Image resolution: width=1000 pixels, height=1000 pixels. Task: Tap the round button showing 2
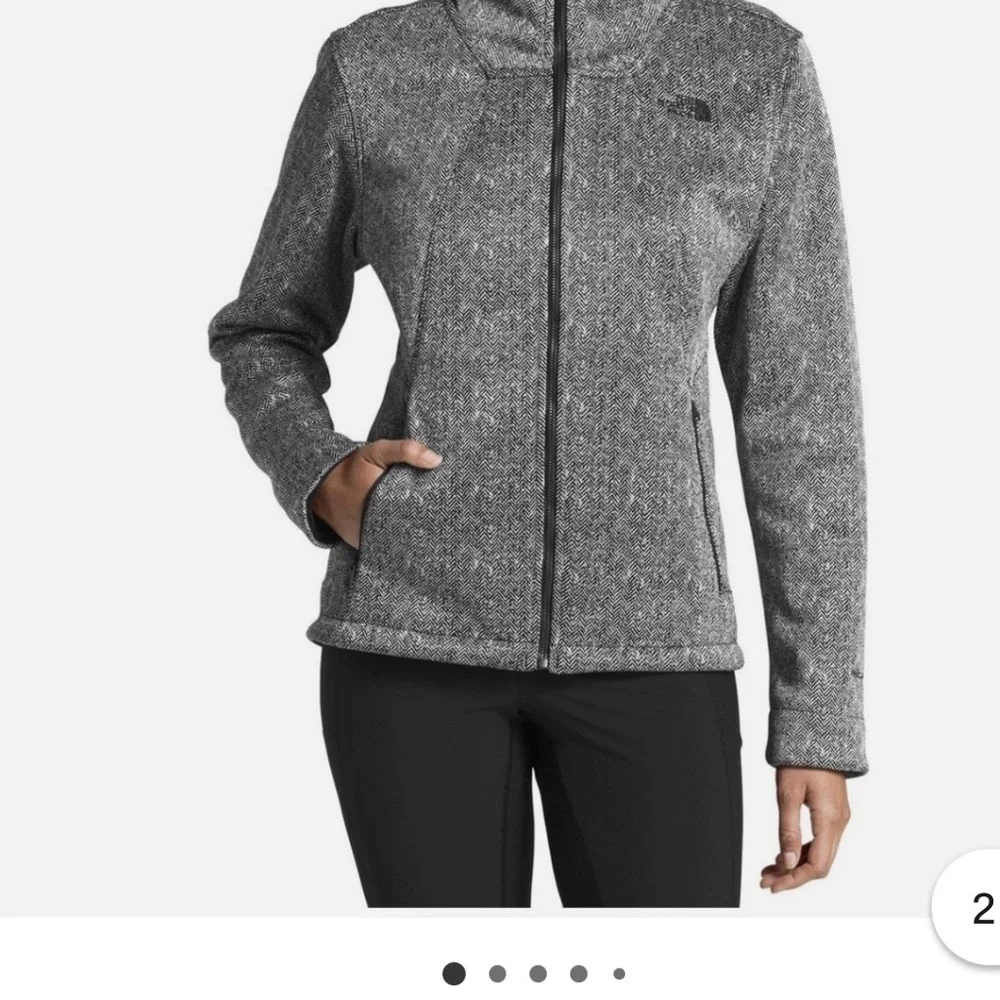(975, 908)
